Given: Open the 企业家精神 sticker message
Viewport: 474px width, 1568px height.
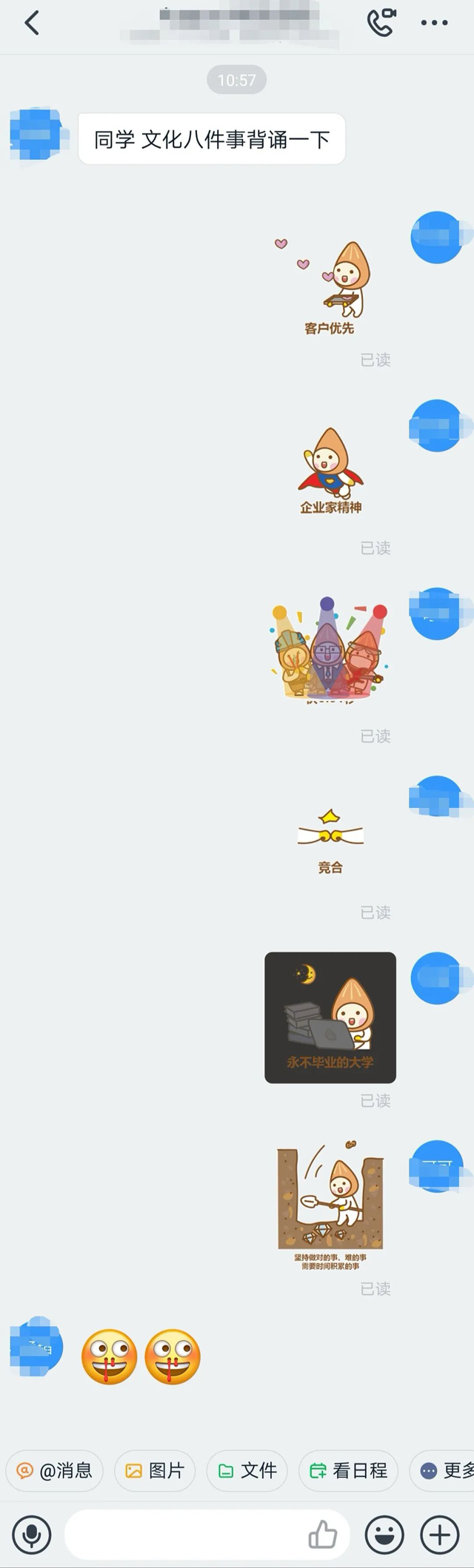Looking at the screenshot, I should tap(330, 471).
